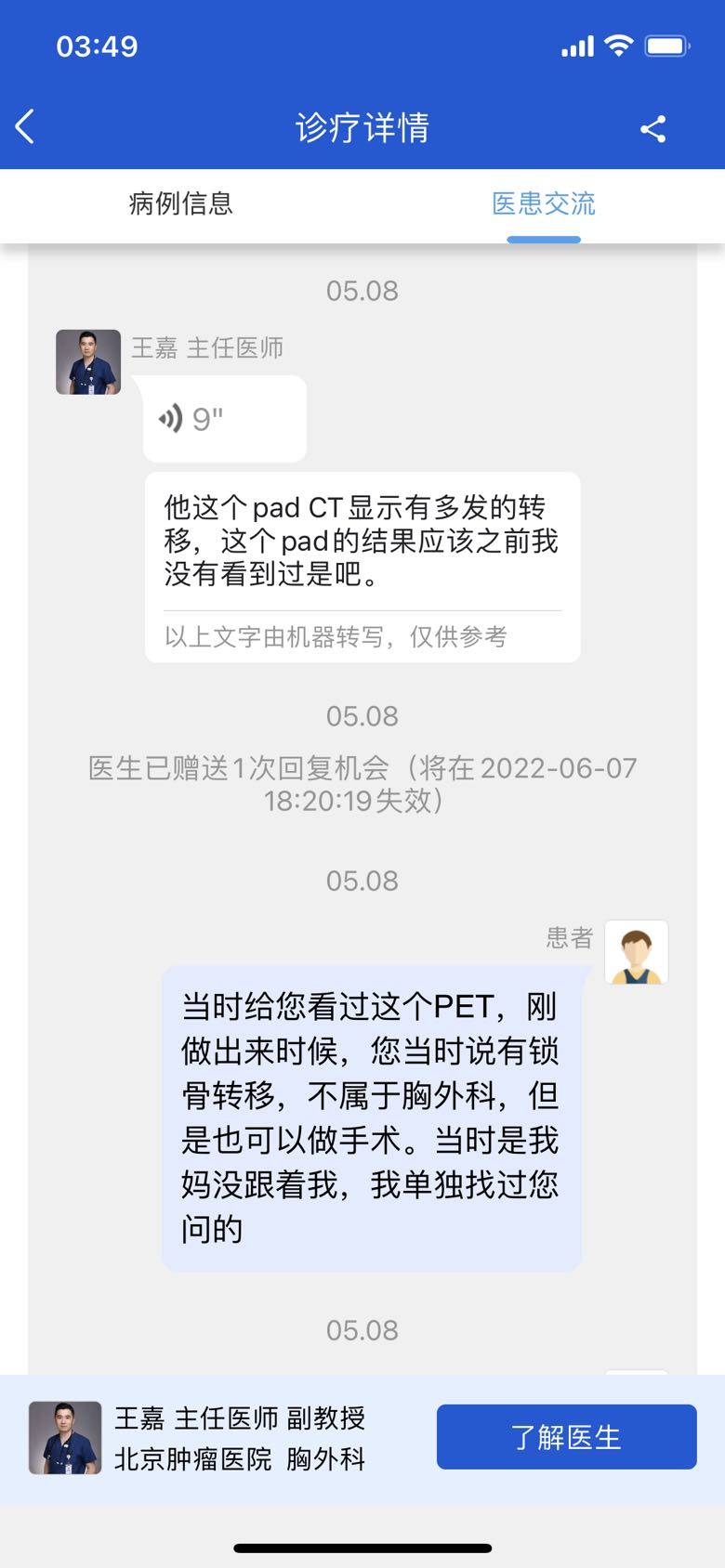
Task: Play the 9-second voice message
Action: [224, 419]
